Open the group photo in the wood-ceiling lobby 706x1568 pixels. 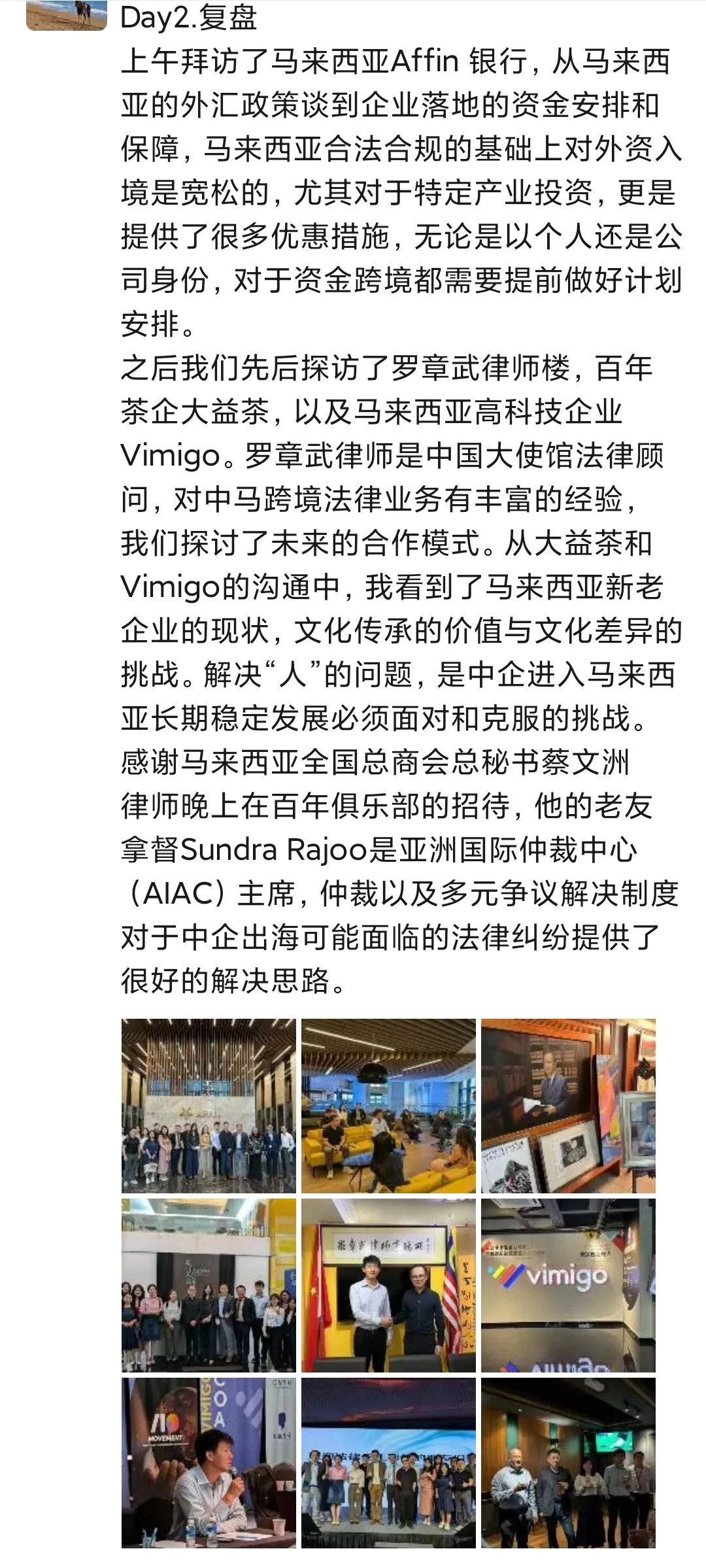(x=209, y=1106)
